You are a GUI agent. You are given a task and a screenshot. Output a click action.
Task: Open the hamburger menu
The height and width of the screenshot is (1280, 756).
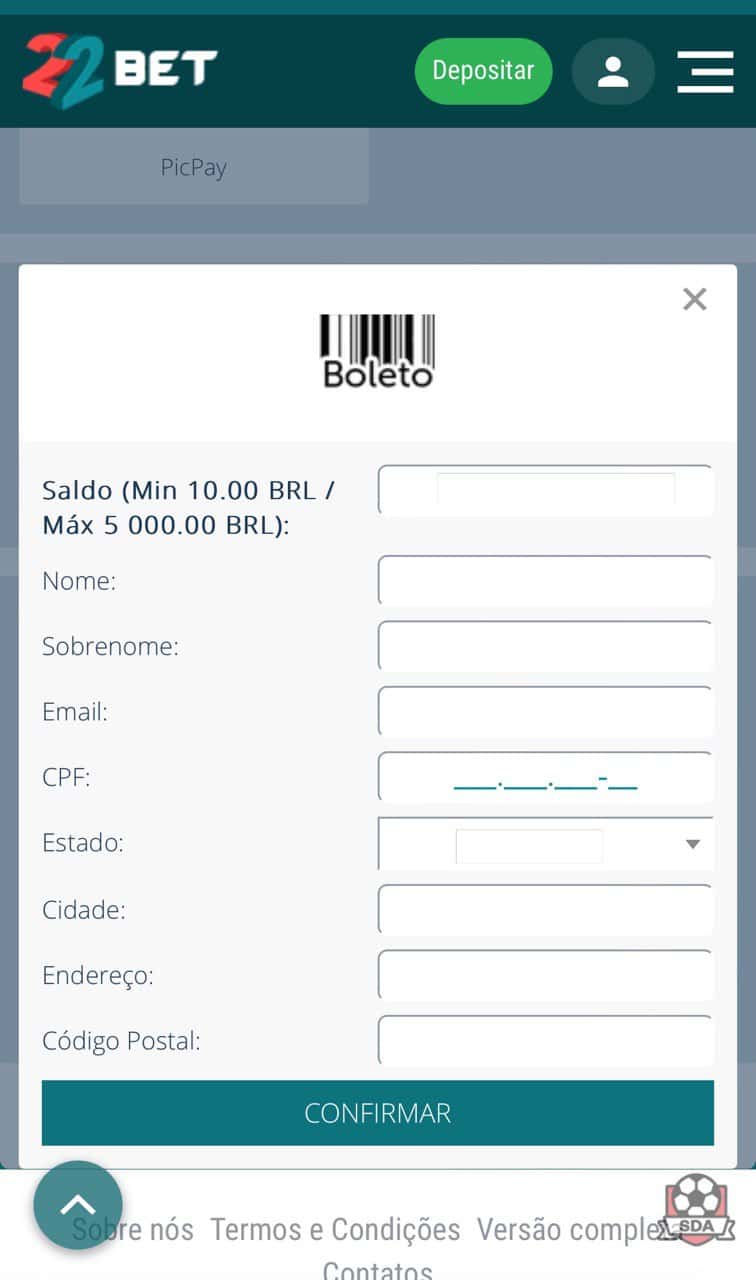pos(705,71)
